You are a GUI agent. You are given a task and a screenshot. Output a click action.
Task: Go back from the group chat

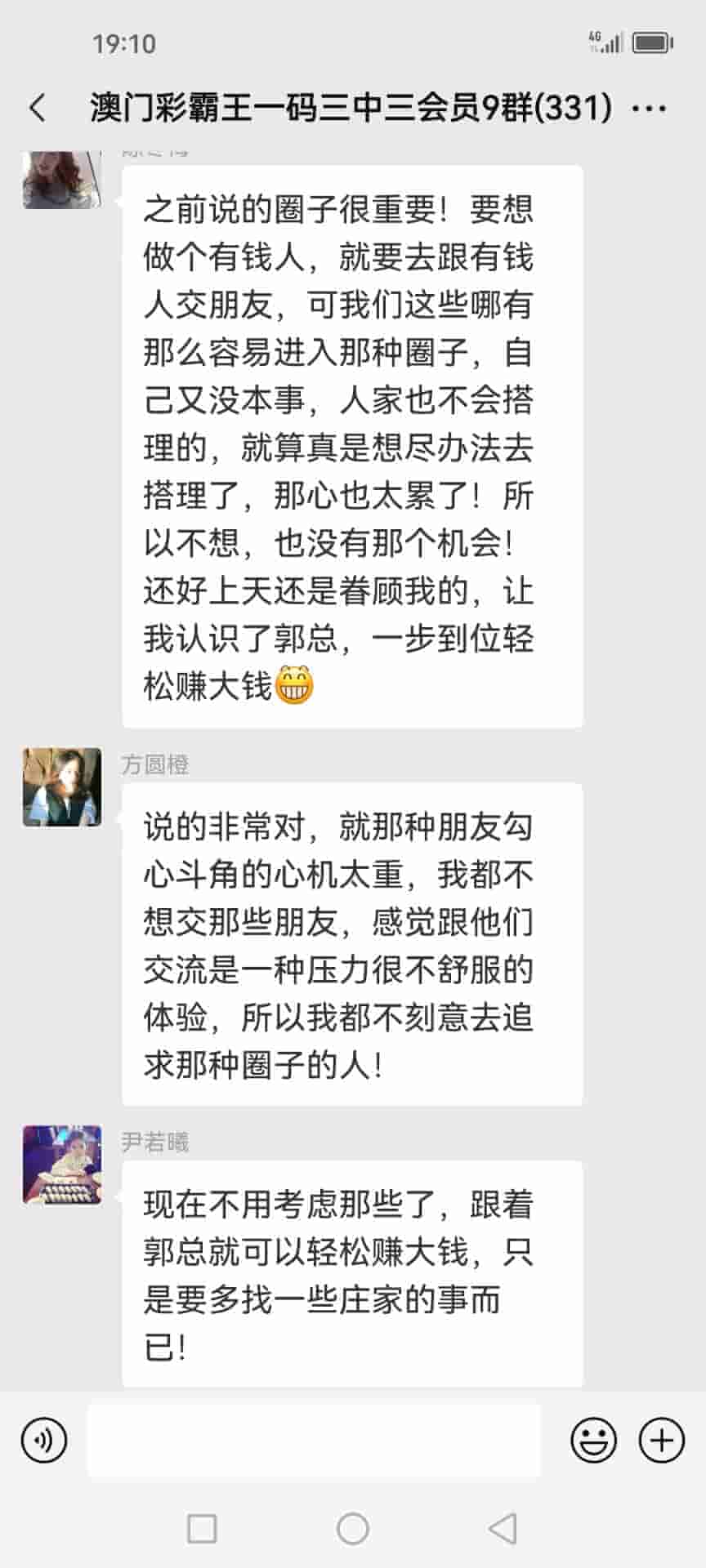point(38,108)
